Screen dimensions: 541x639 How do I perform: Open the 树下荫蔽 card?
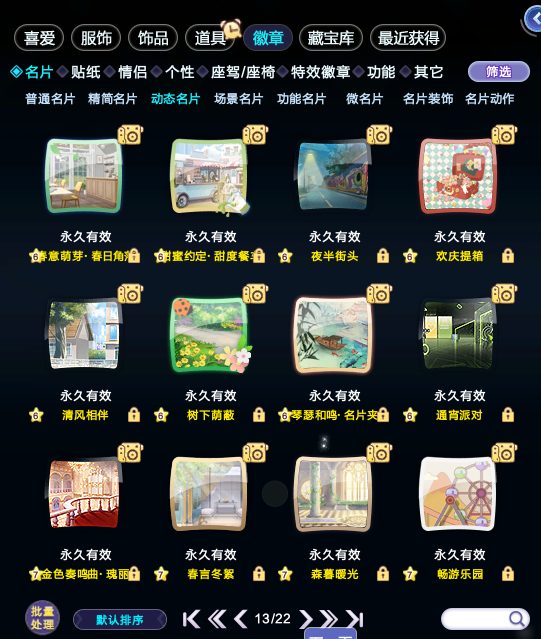coord(210,334)
